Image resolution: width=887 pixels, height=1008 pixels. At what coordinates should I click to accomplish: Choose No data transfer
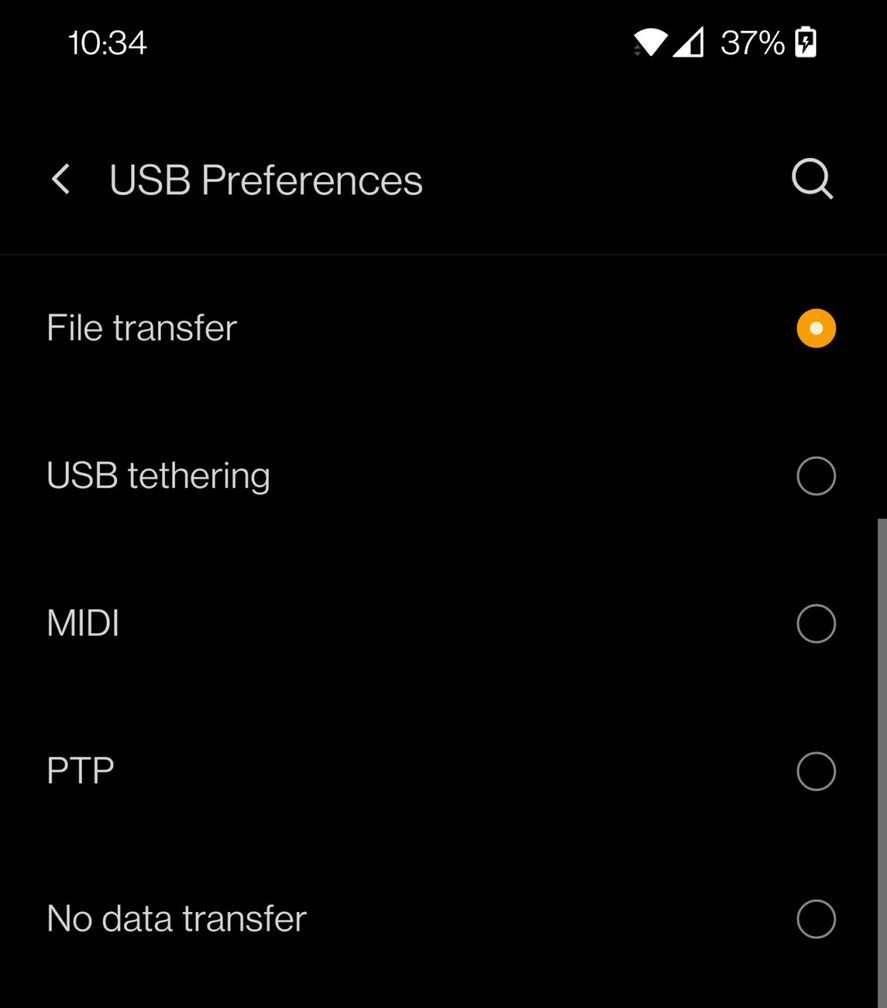(x=444, y=919)
